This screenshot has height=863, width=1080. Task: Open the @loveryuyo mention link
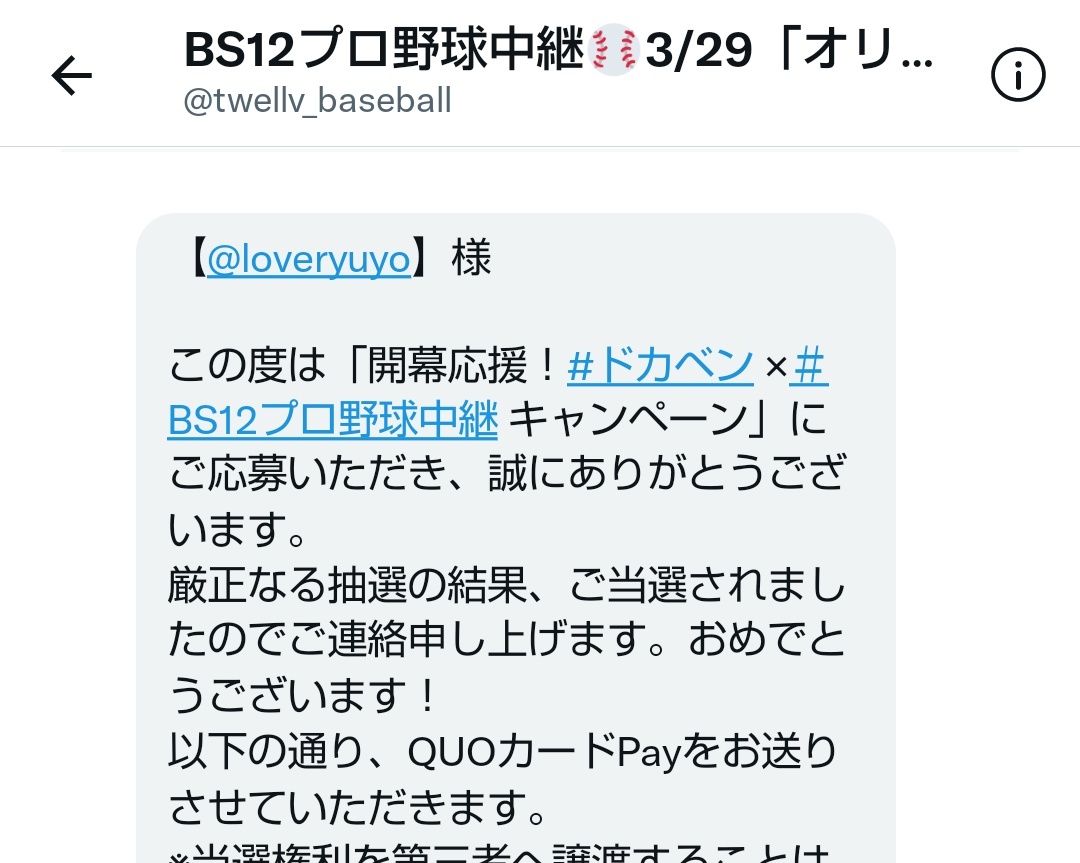coord(308,260)
